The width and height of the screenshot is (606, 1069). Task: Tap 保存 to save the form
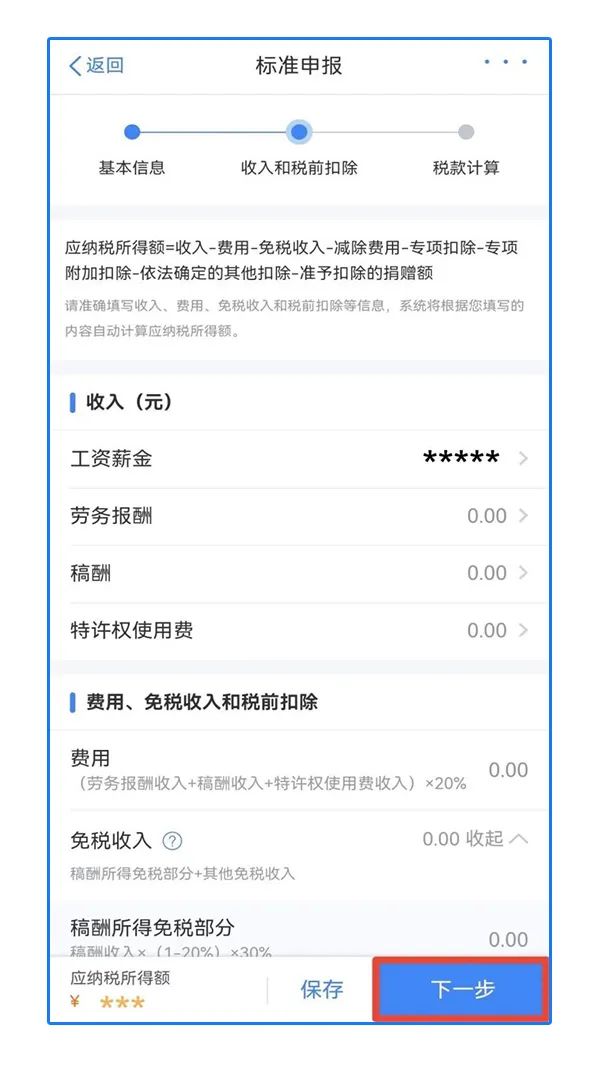322,989
